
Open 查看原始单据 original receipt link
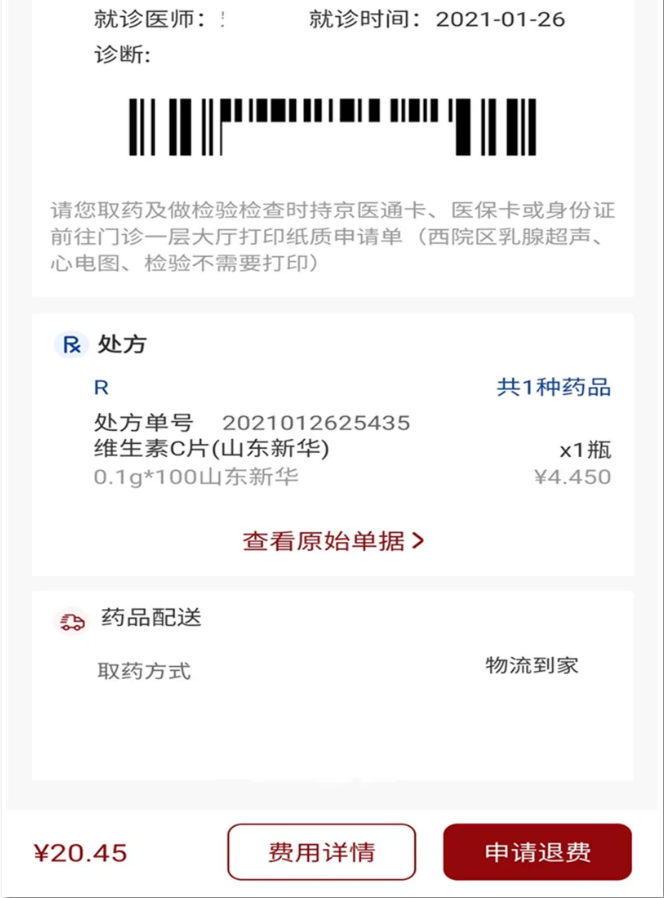click(x=333, y=541)
